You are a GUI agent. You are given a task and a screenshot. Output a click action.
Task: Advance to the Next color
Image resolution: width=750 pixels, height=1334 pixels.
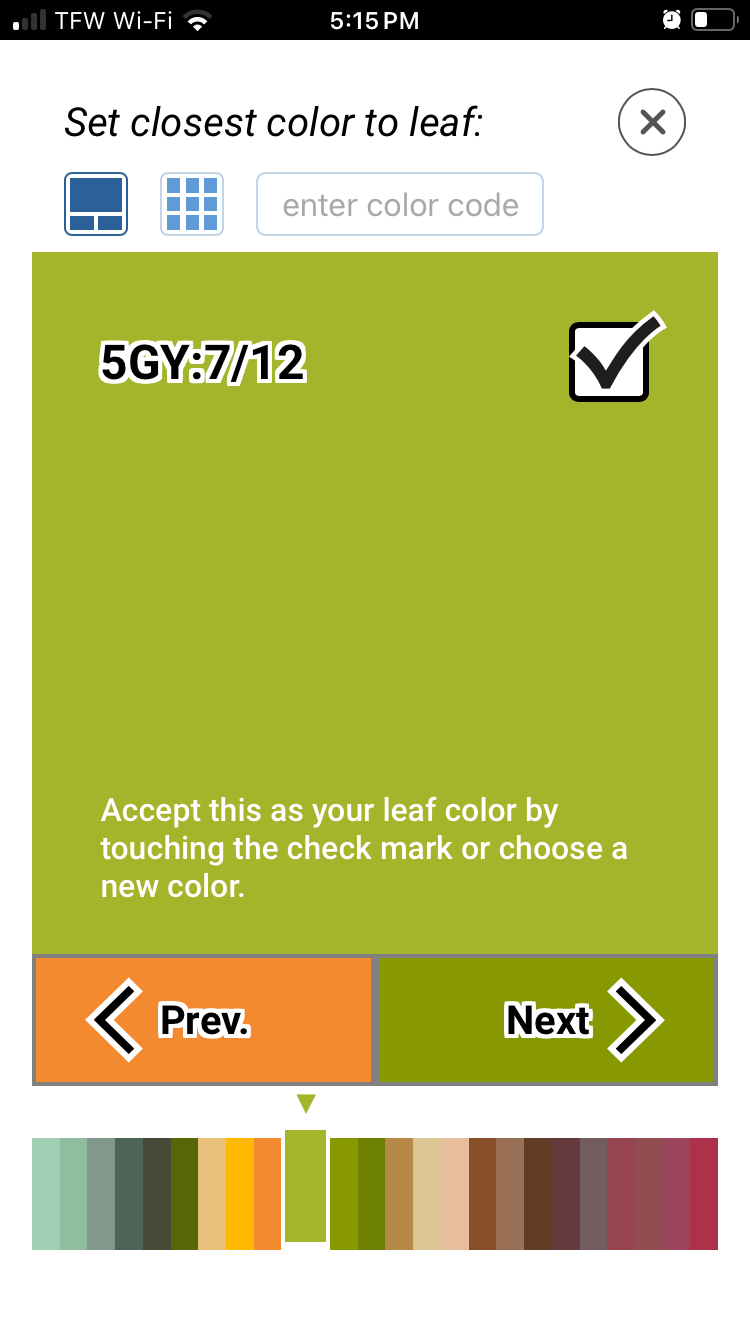pos(547,1020)
